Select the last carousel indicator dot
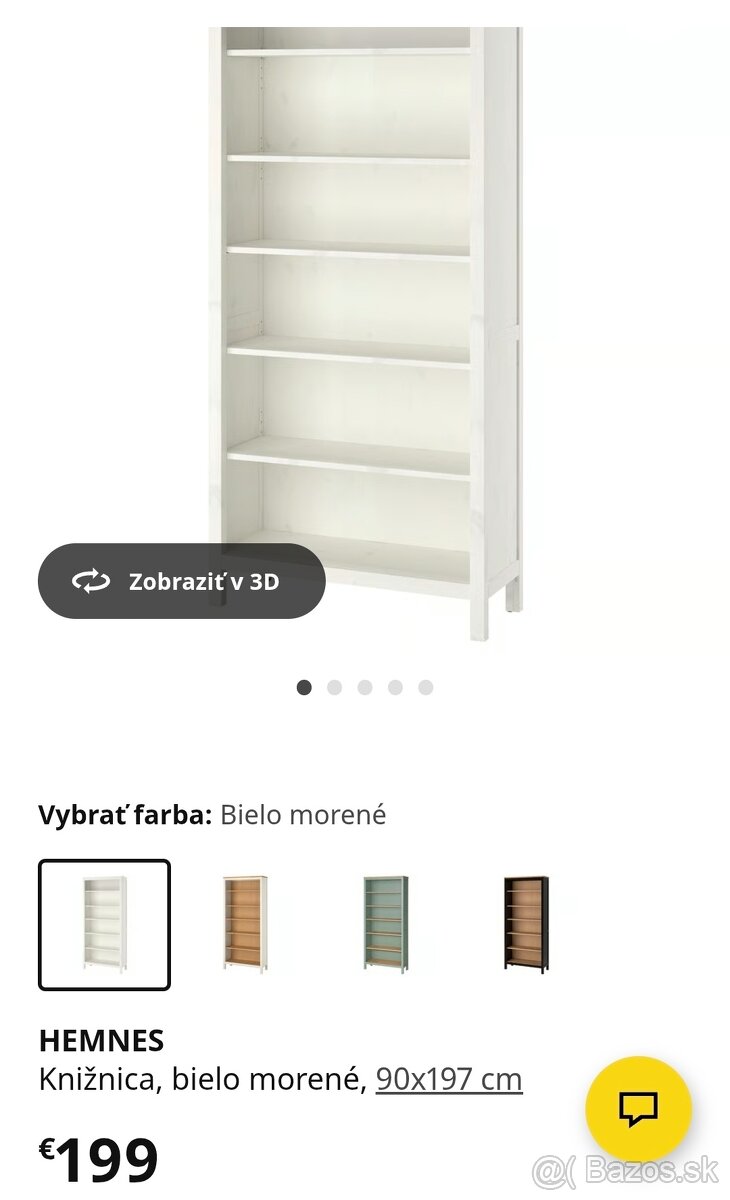This screenshot has height=1200, width=730. [x=426, y=687]
